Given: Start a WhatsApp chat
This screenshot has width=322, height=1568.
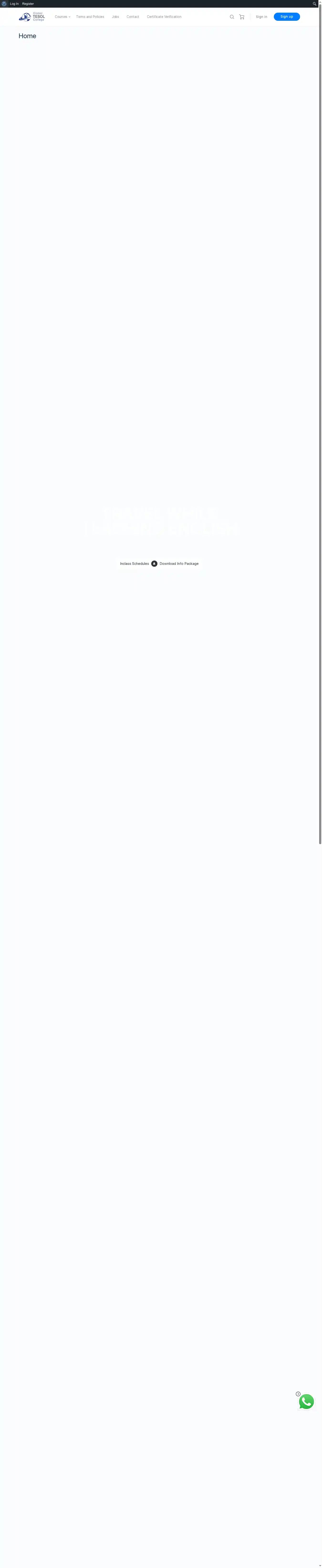Looking at the screenshot, I should (x=306, y=1402).
